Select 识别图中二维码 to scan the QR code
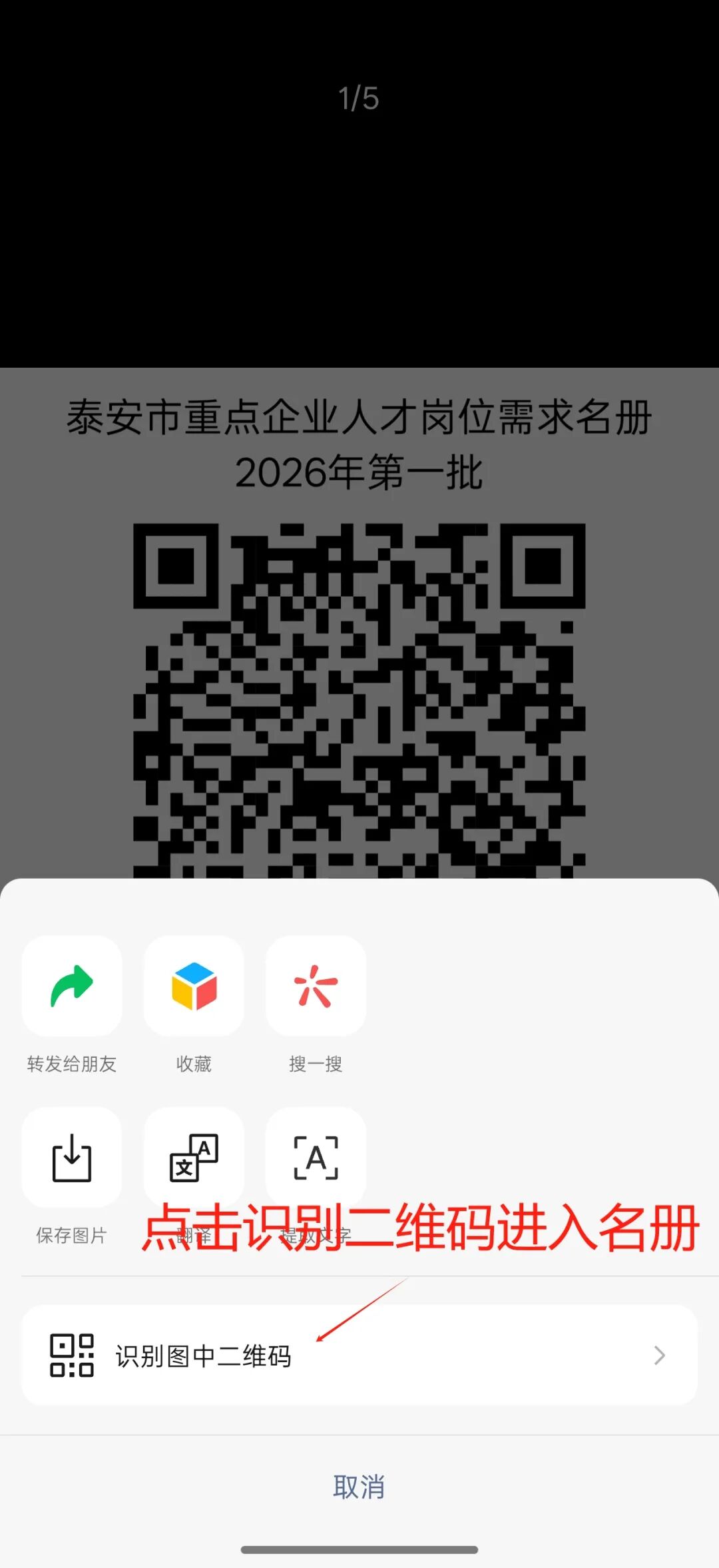The width and height of the screenshot is (719, 1568). pos(359,1355)
